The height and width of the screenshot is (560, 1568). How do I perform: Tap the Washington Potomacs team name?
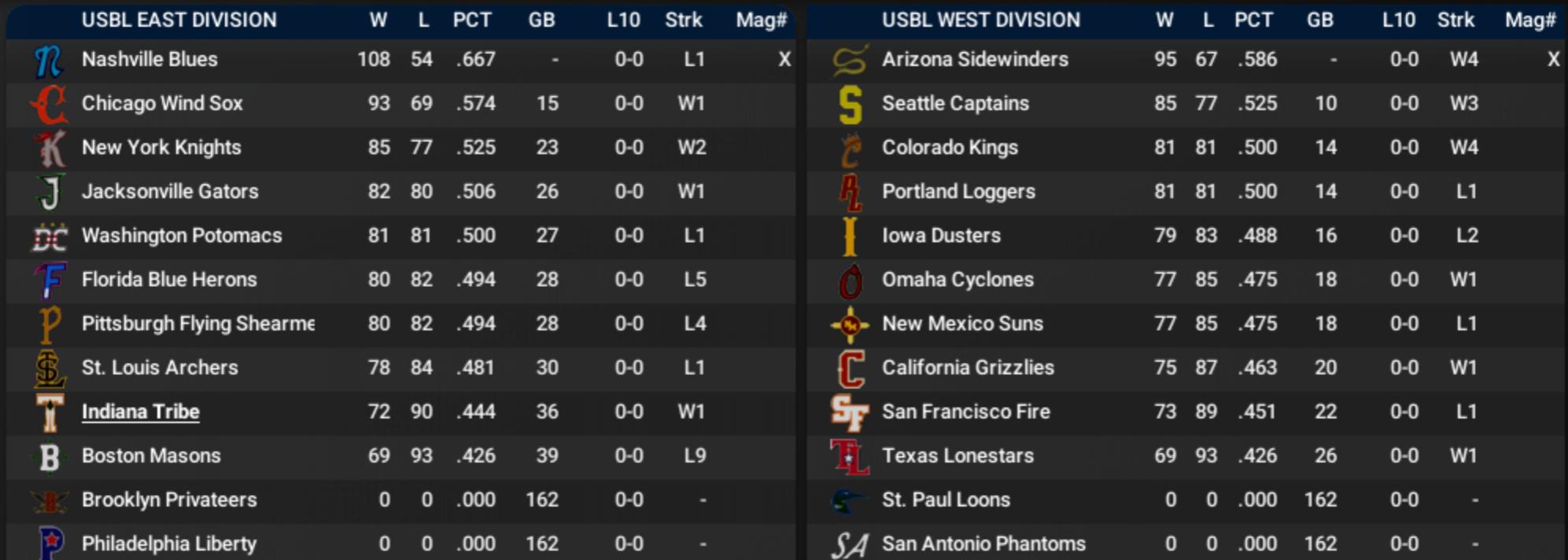(x=182, y=235)
